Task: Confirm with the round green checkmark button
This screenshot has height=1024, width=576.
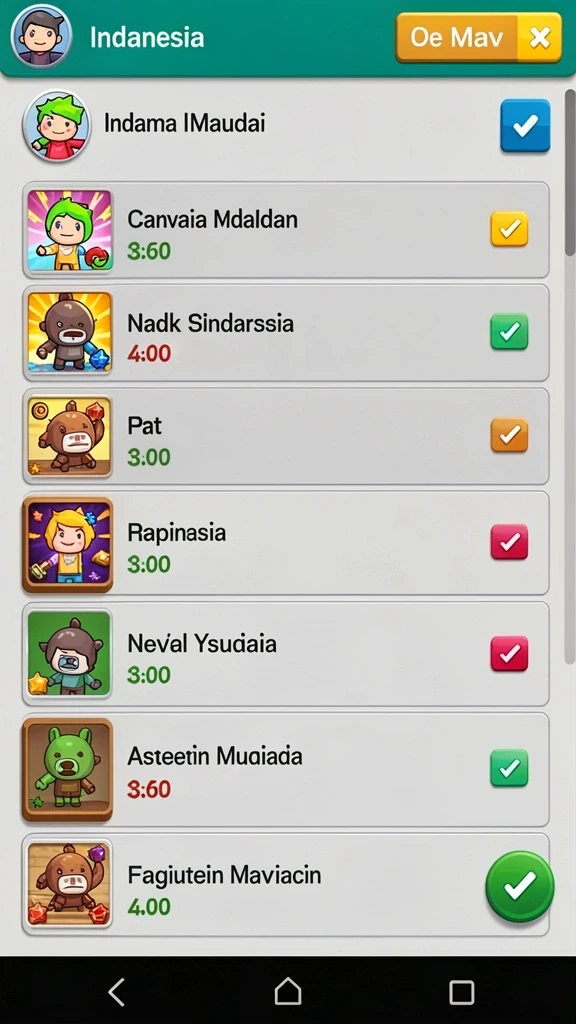Action: 520,886
